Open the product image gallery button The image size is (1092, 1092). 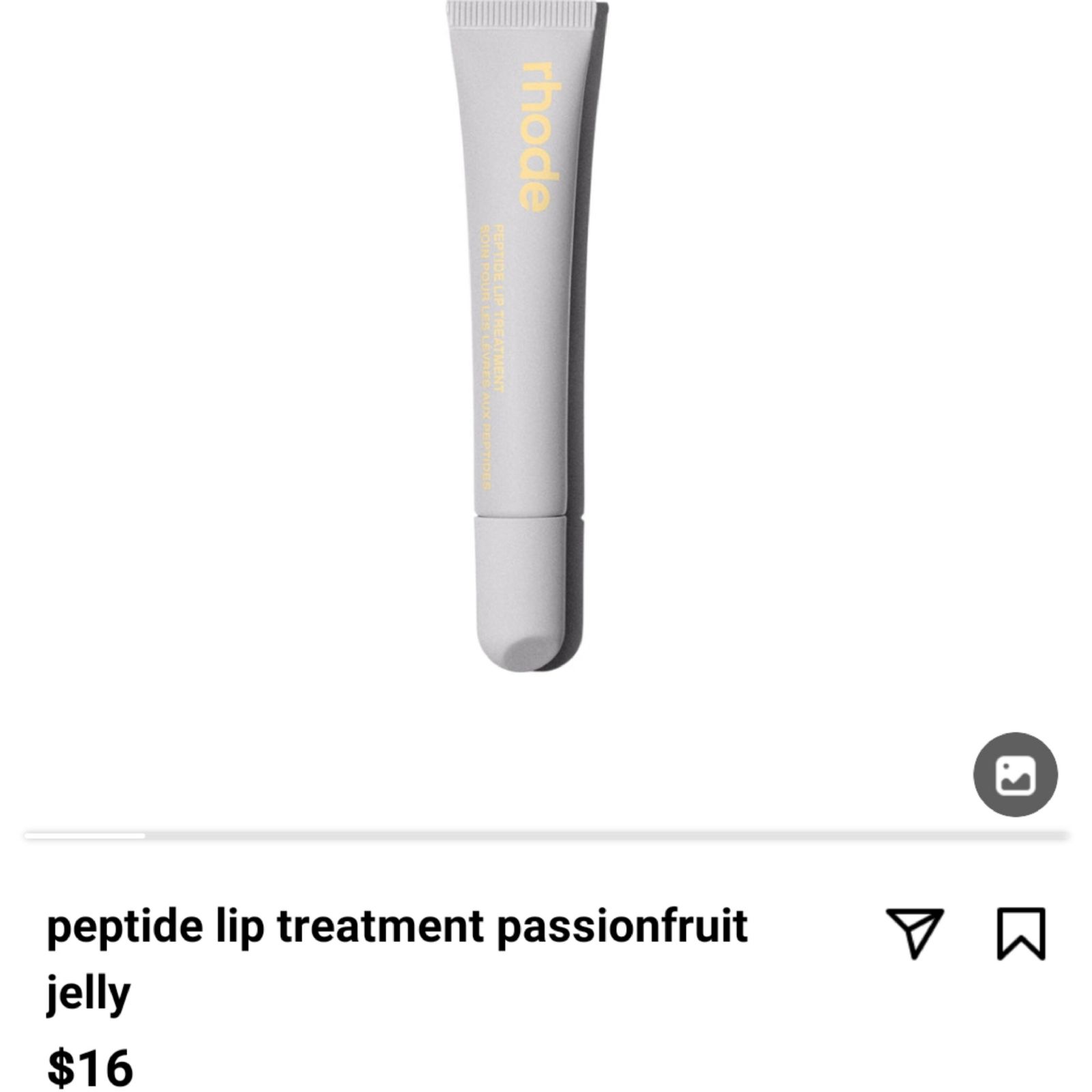[x=1015, y=775]
